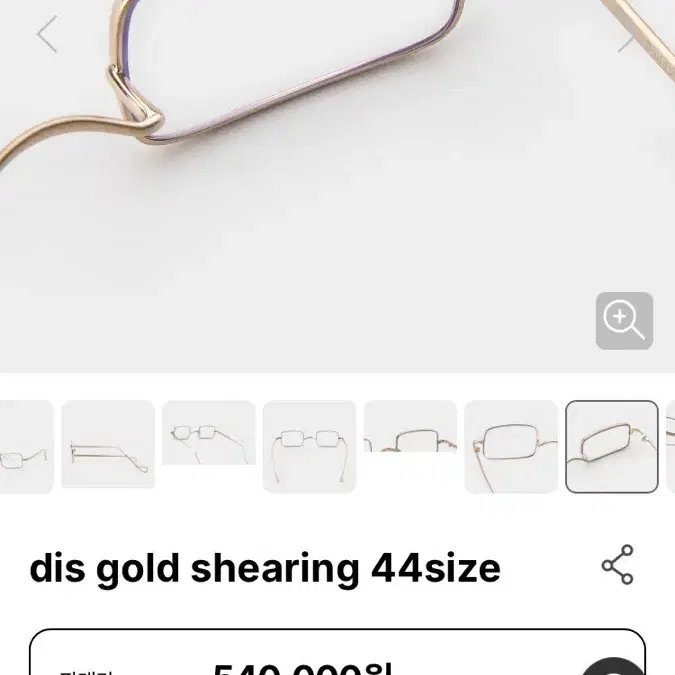675x675 pixels.
Task: Select the thumbnail of glasses with folded temples
Action: pyautogui.click(x=209, y=434)
